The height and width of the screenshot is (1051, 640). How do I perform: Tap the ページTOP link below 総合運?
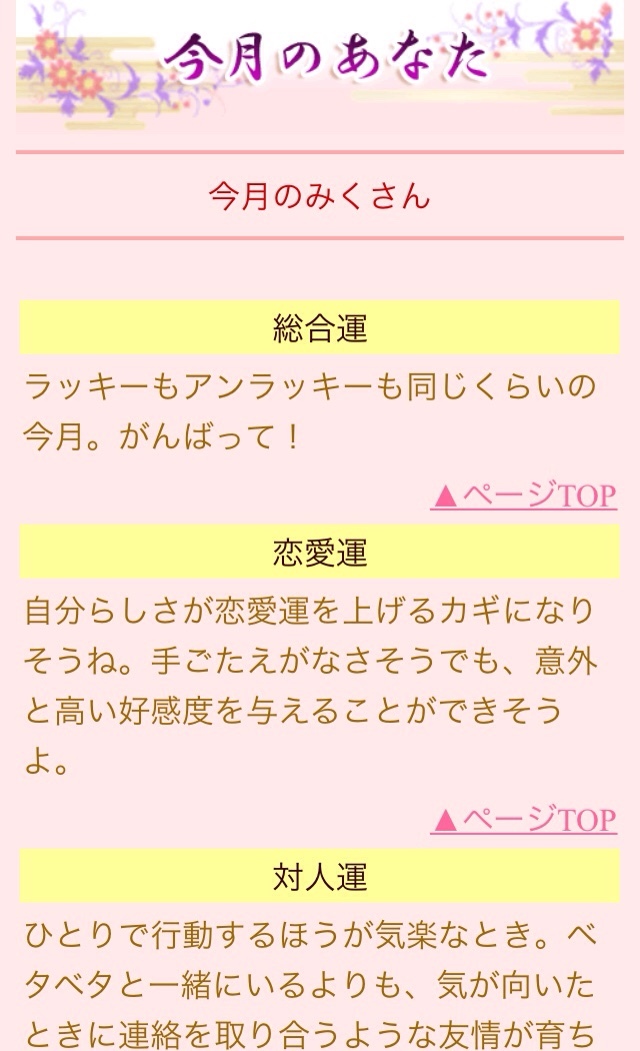click(x=523, y=496)
